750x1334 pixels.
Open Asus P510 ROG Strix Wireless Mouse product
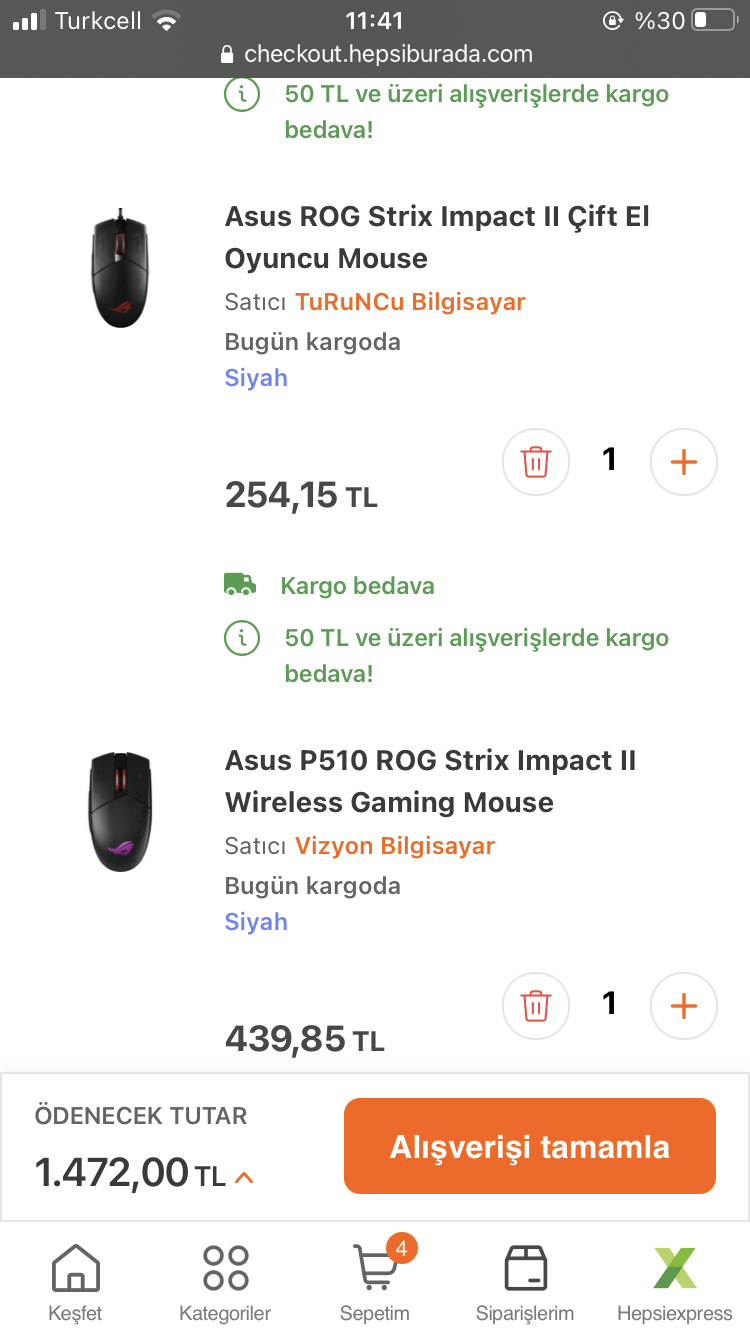pos(430,781)
